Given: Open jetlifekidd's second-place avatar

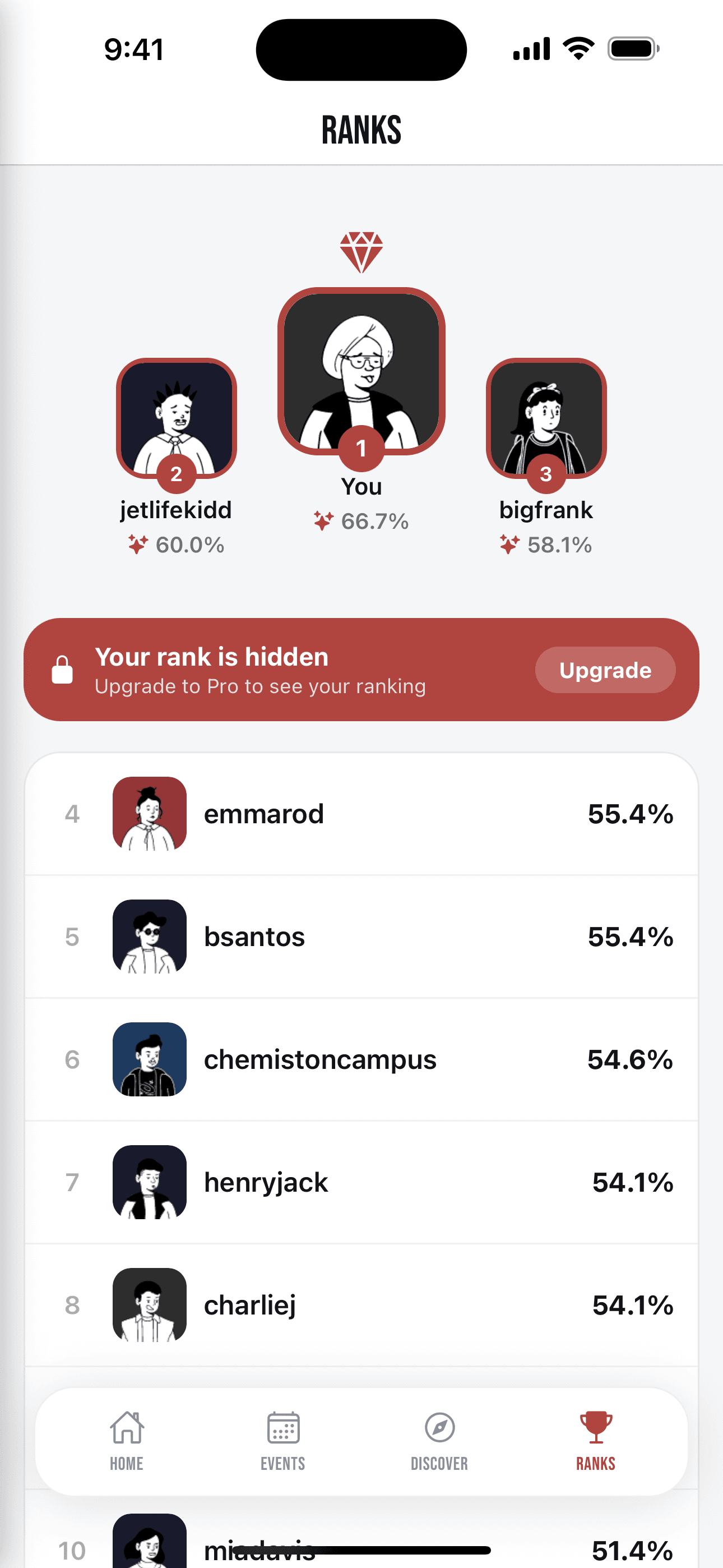Looking at the screenshot, I should click(x=177, y=418).
